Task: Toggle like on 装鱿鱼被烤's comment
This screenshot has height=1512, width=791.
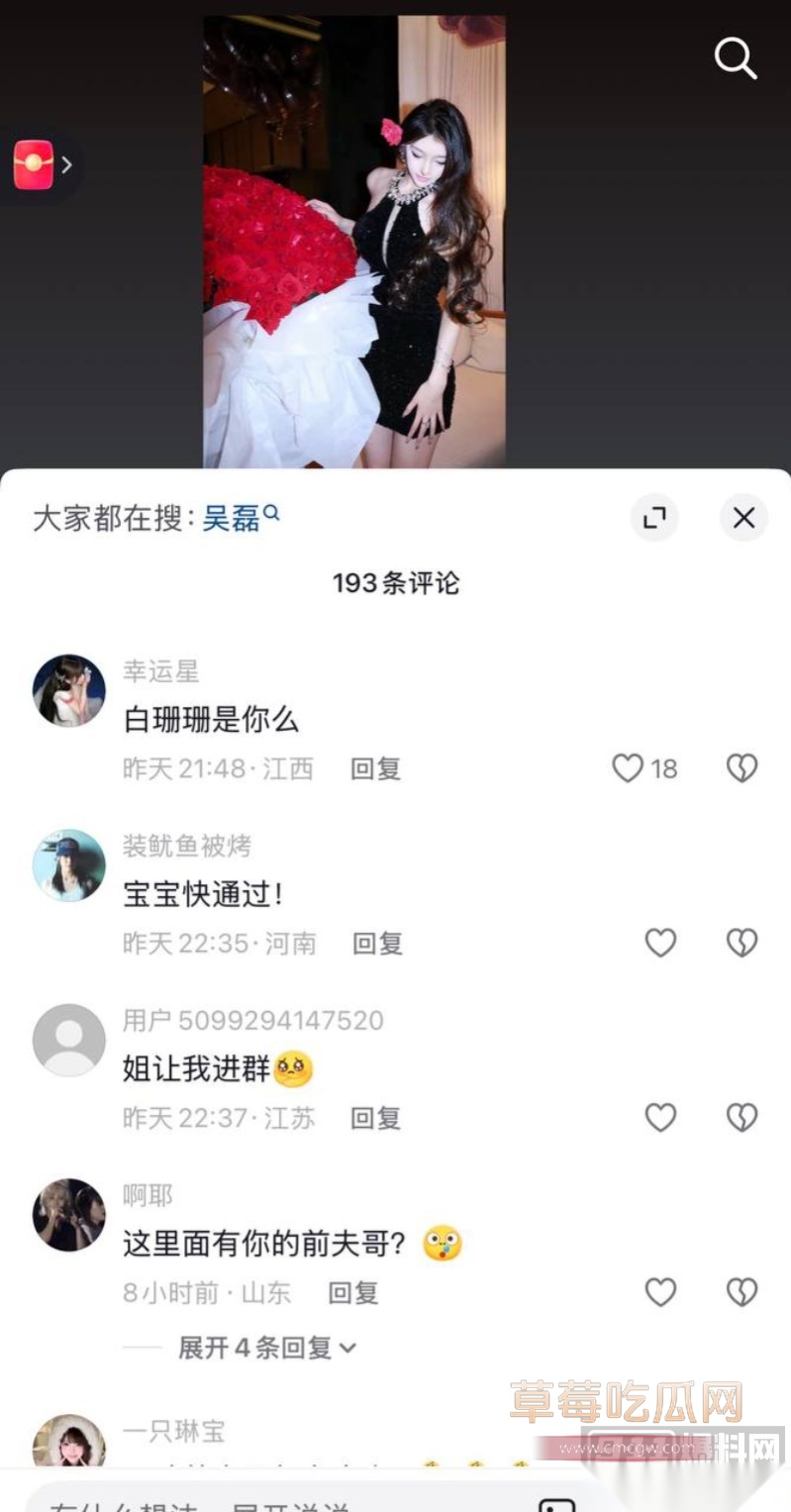Action: tap(660, 943)
